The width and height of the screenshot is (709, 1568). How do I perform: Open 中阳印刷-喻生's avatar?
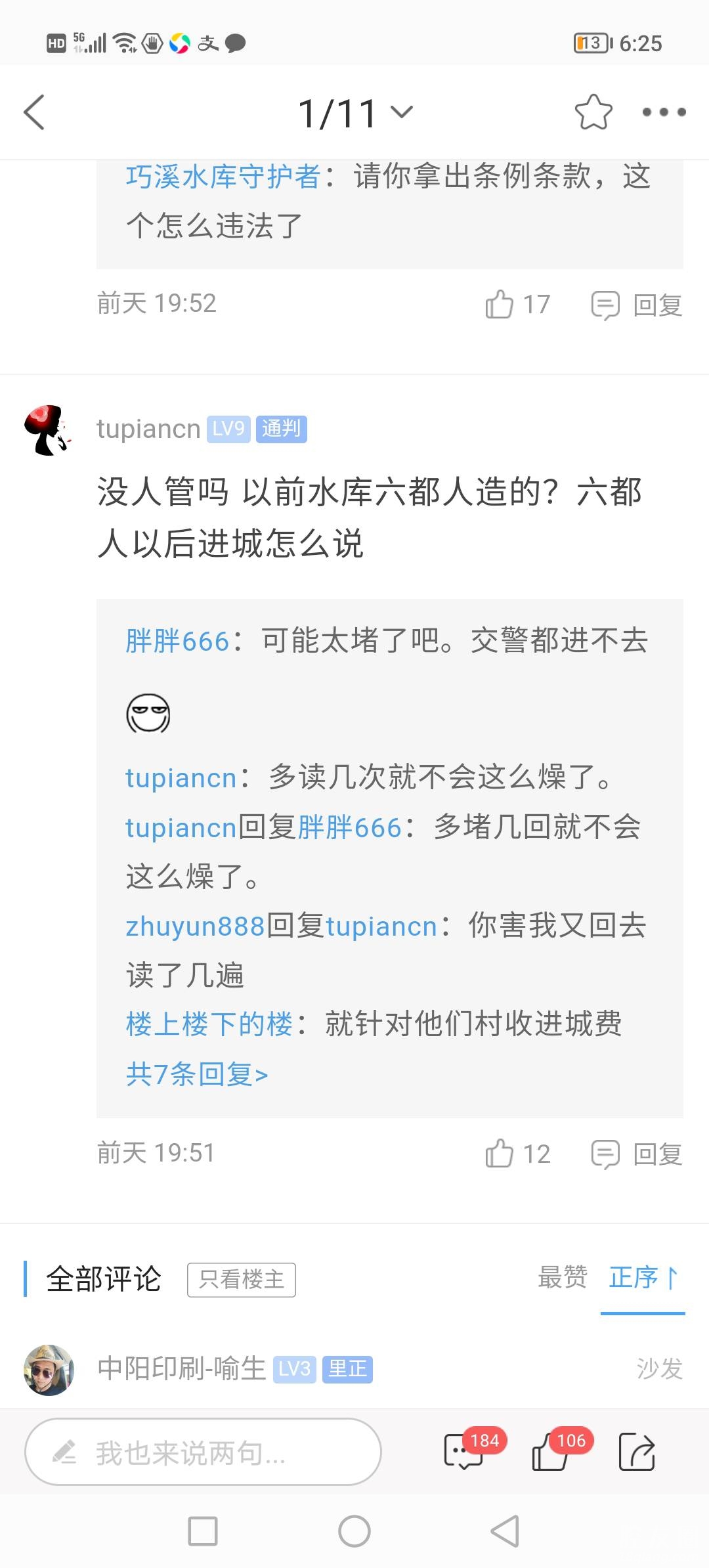click(49, 1369)
